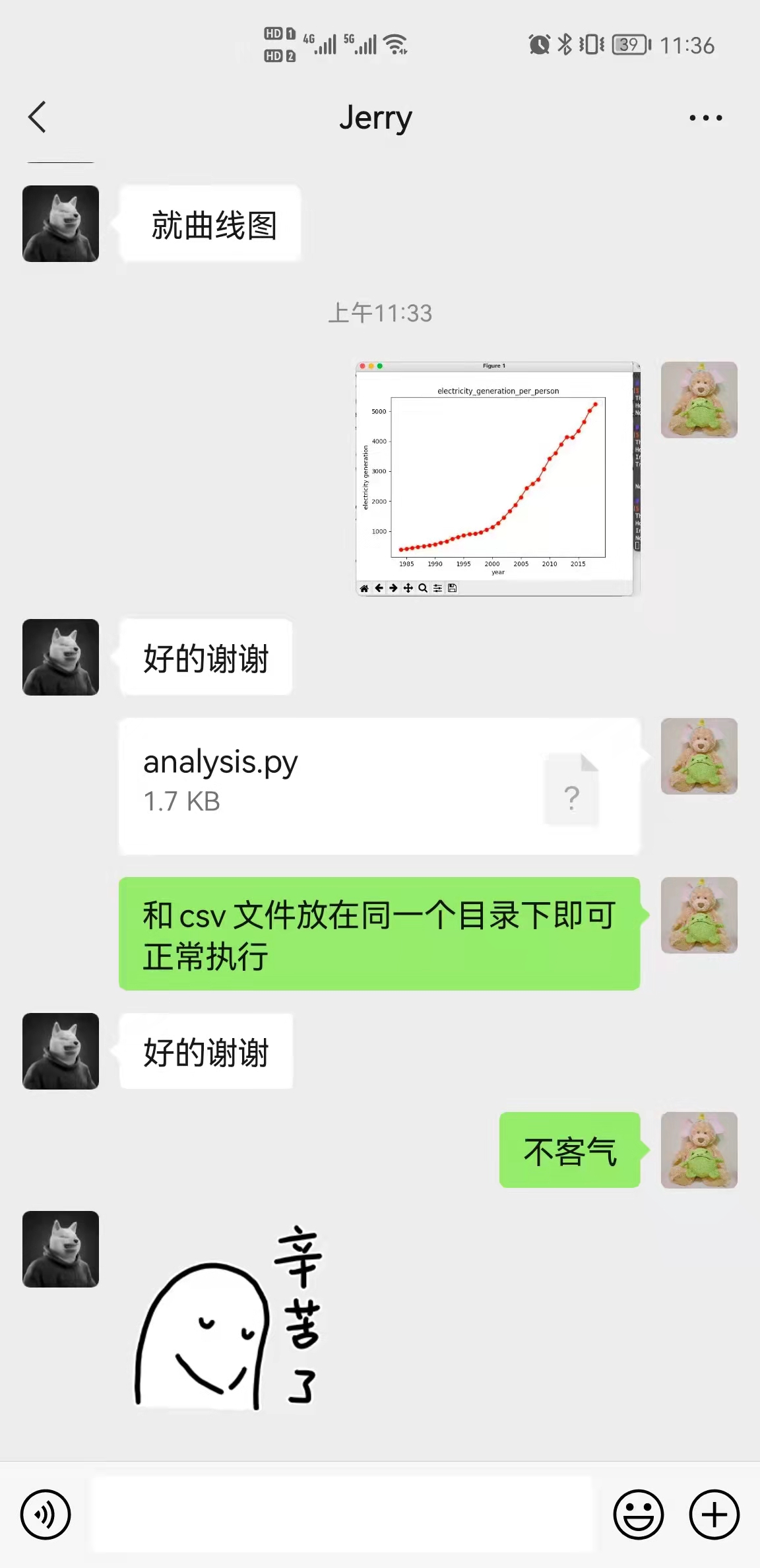Open the electricity generation chart image

point(497,478)
